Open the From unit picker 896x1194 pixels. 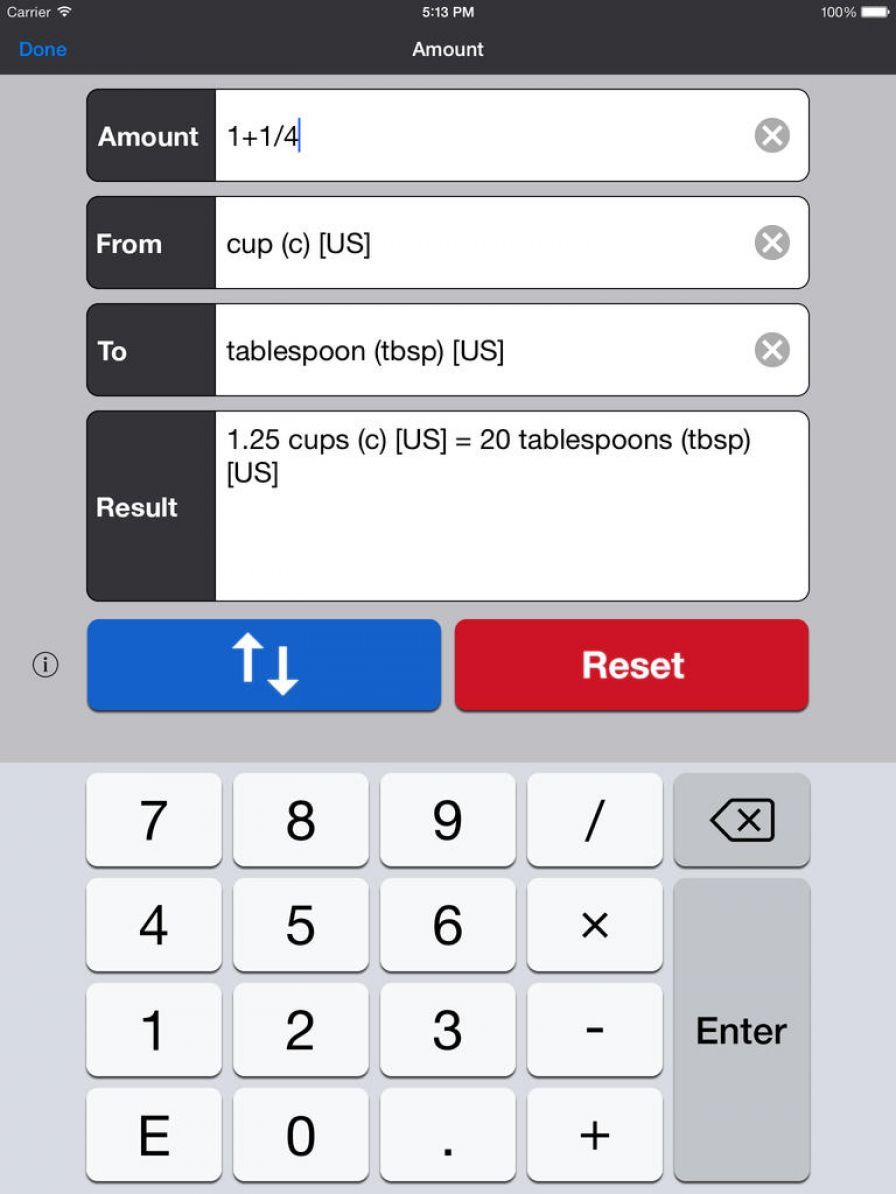pos(480,243)
